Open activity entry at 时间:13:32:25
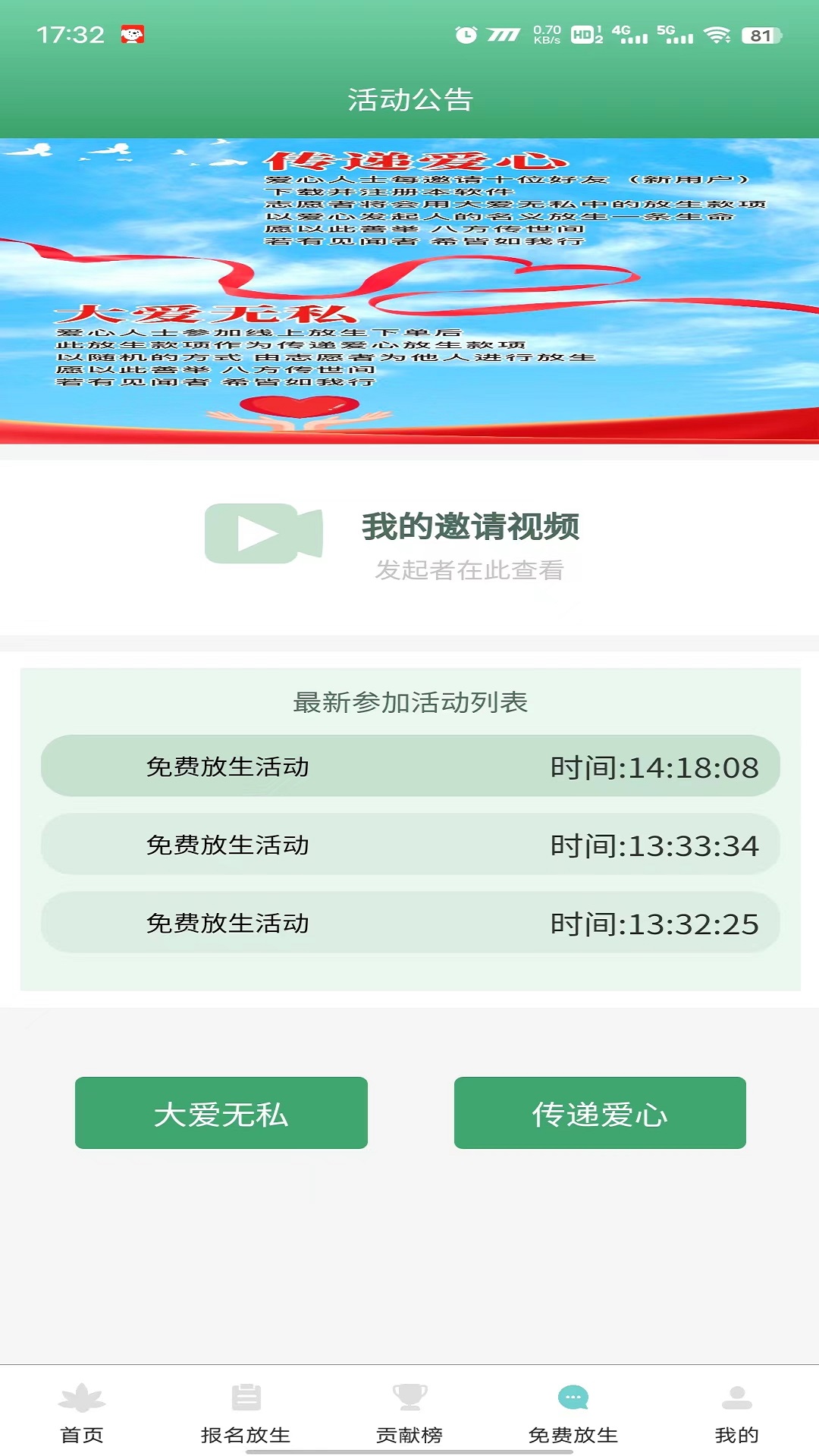The height and width of the screenshot is (1456, 819). [409, 923]
